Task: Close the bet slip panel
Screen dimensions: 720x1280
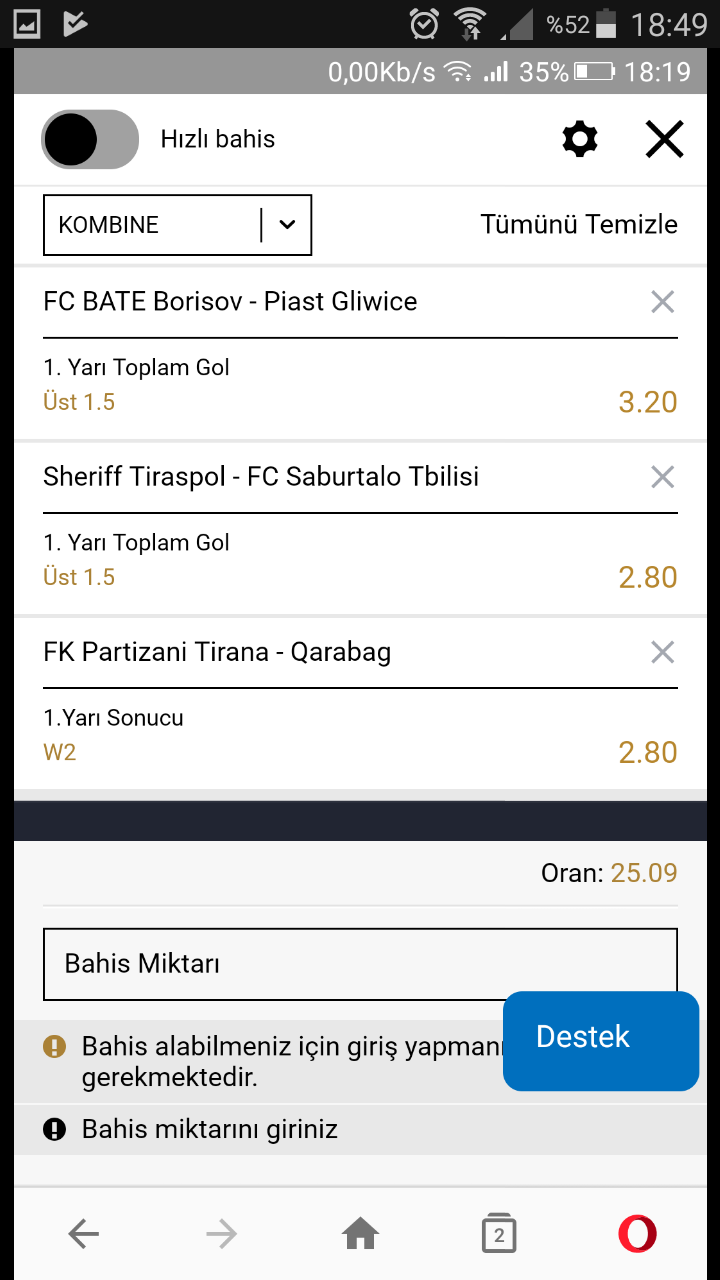Action: click(664, 139)
